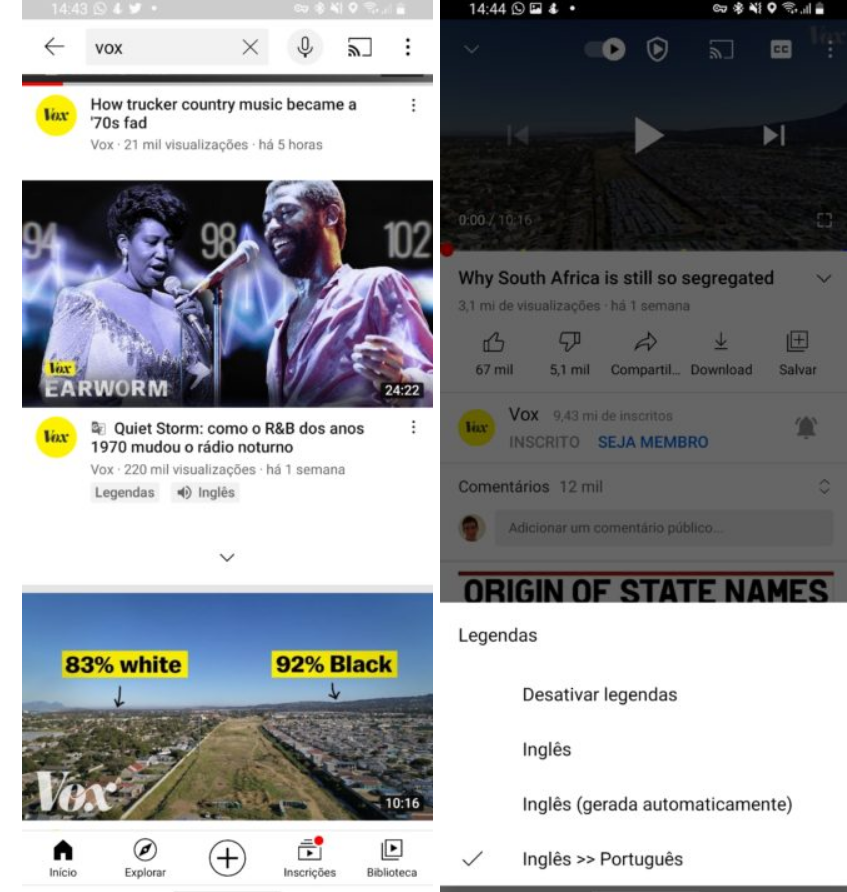Go to the Biblioteca tab
Screen dimensions: 847x892
391,857
